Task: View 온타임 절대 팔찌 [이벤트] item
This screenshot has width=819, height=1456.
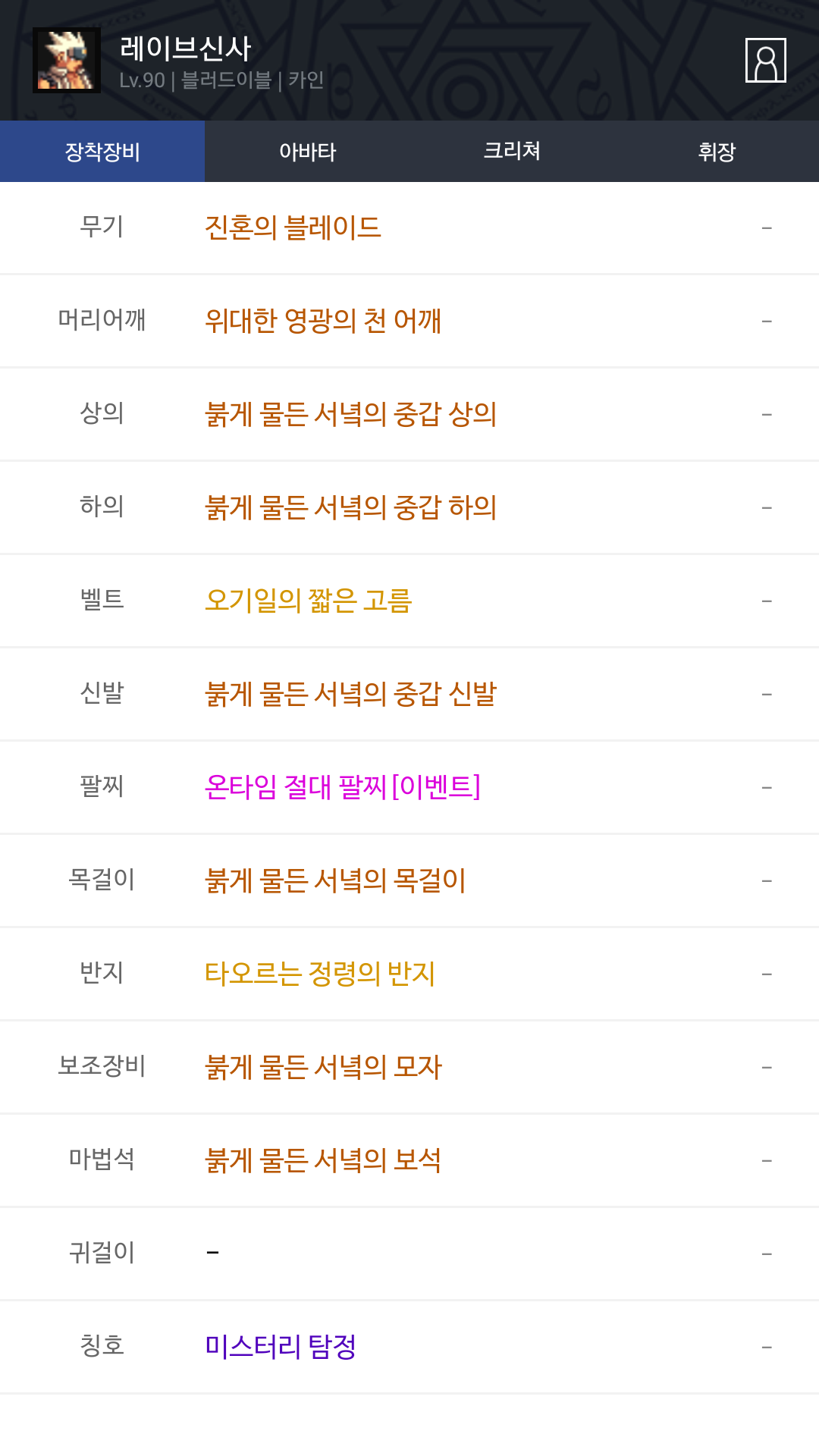Action: click(342, 787)
